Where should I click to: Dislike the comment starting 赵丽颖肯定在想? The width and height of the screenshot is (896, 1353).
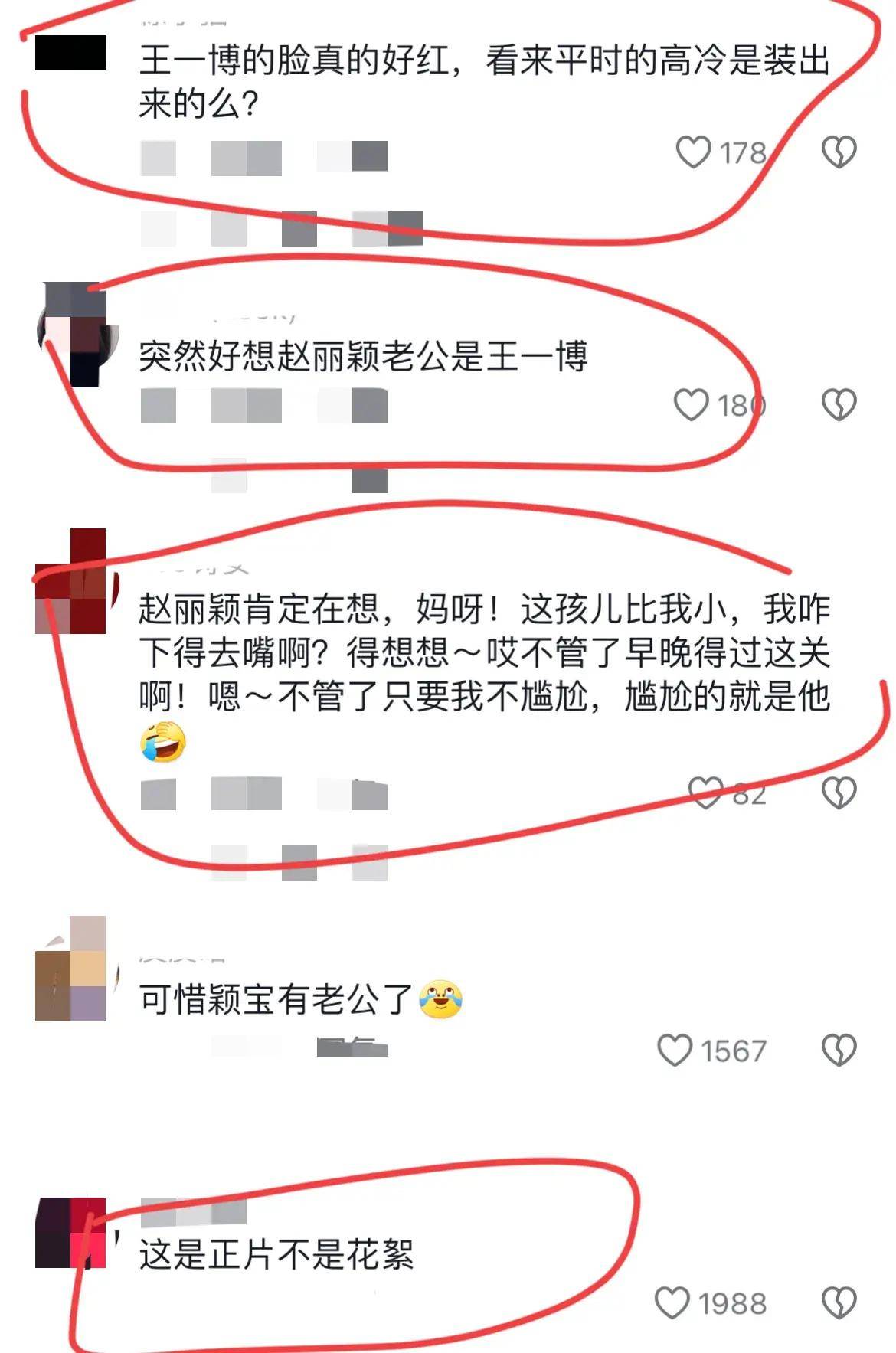(x=839, y=793)
